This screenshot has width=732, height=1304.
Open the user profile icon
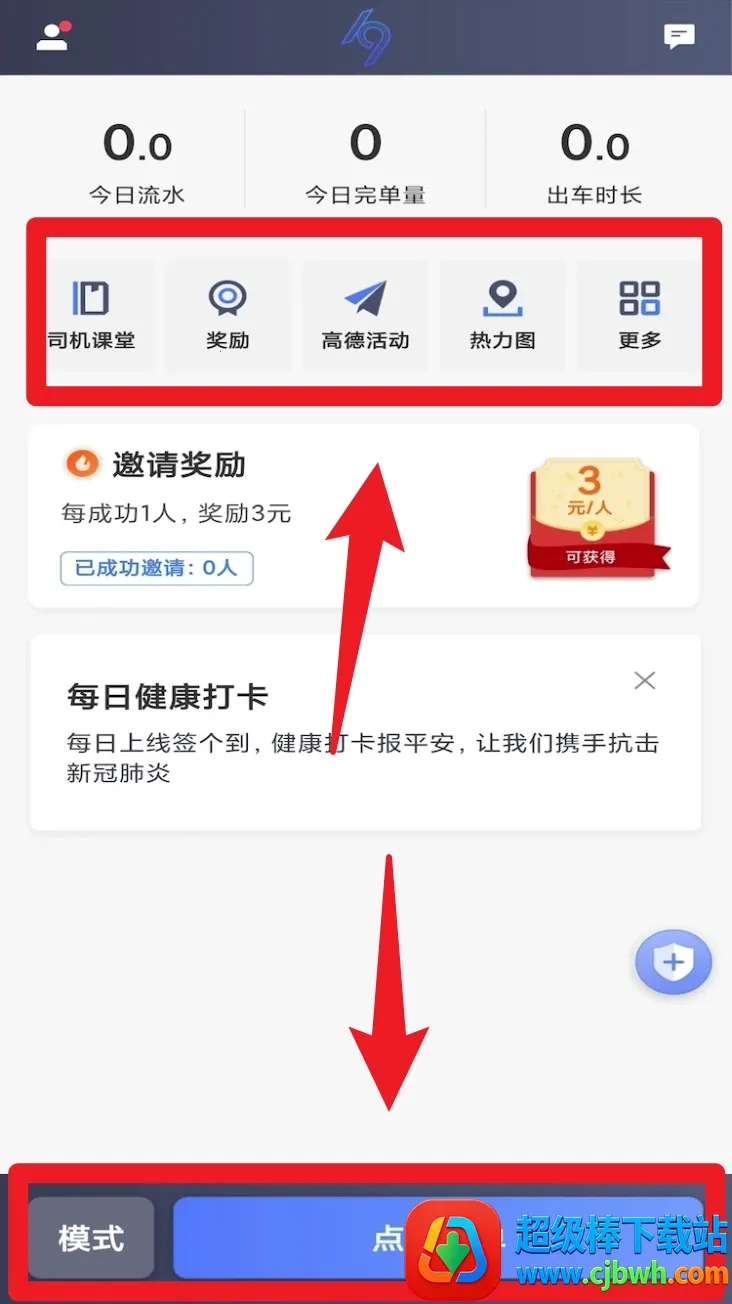coord(52,36)
